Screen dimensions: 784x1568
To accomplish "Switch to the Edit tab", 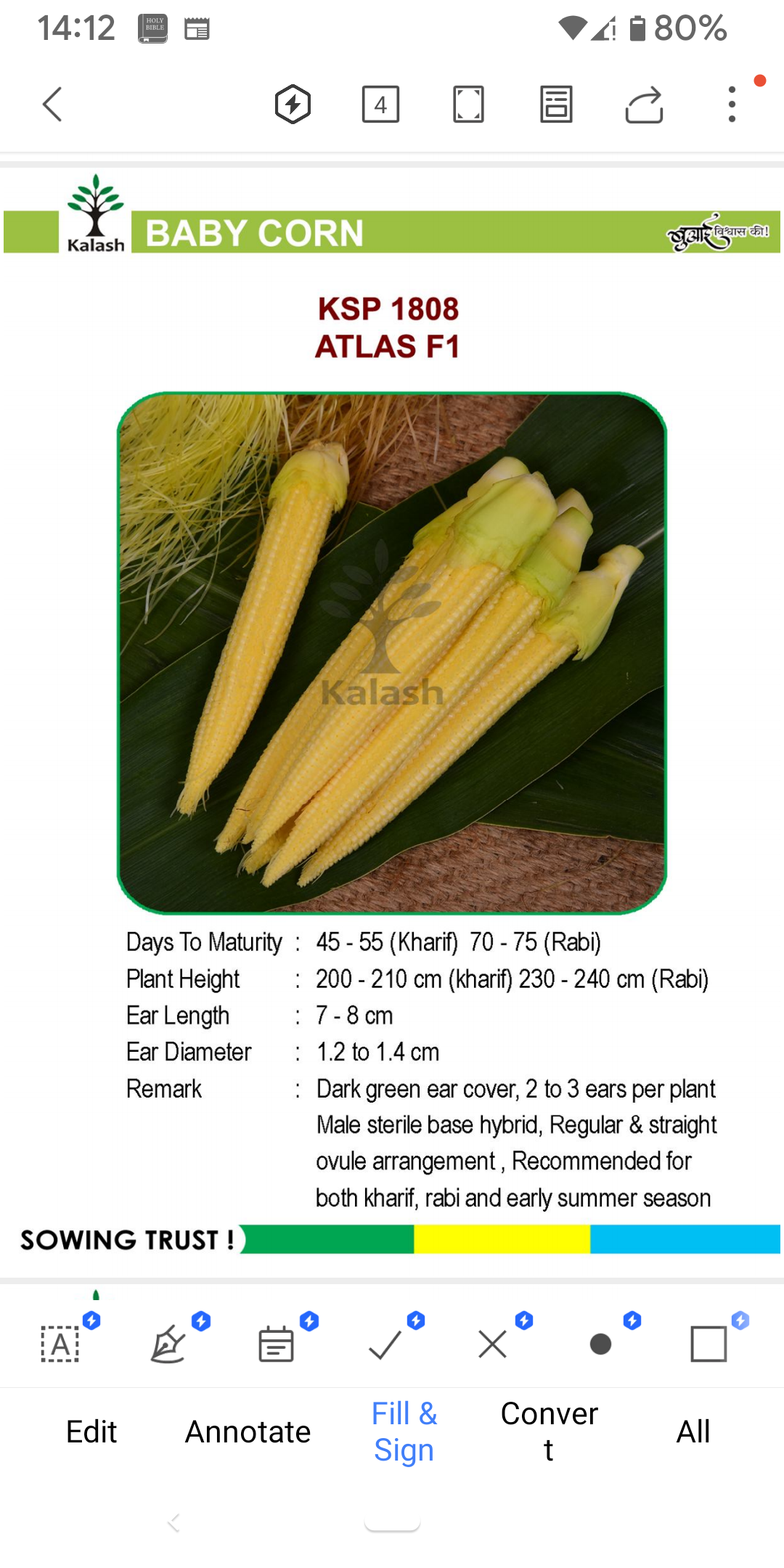I will point(91,1432).
